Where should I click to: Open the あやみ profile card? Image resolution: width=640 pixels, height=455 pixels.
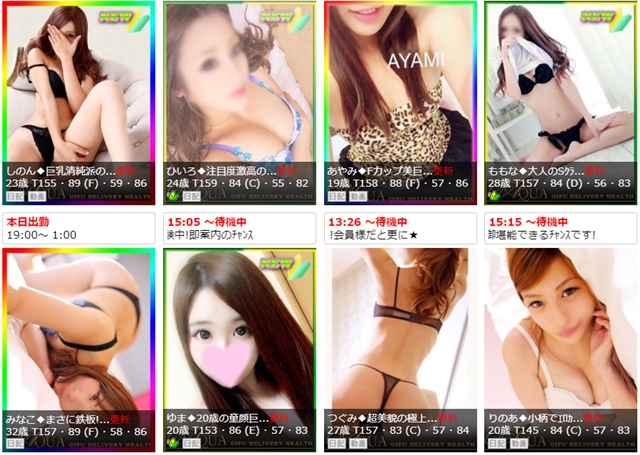point(399,90)
